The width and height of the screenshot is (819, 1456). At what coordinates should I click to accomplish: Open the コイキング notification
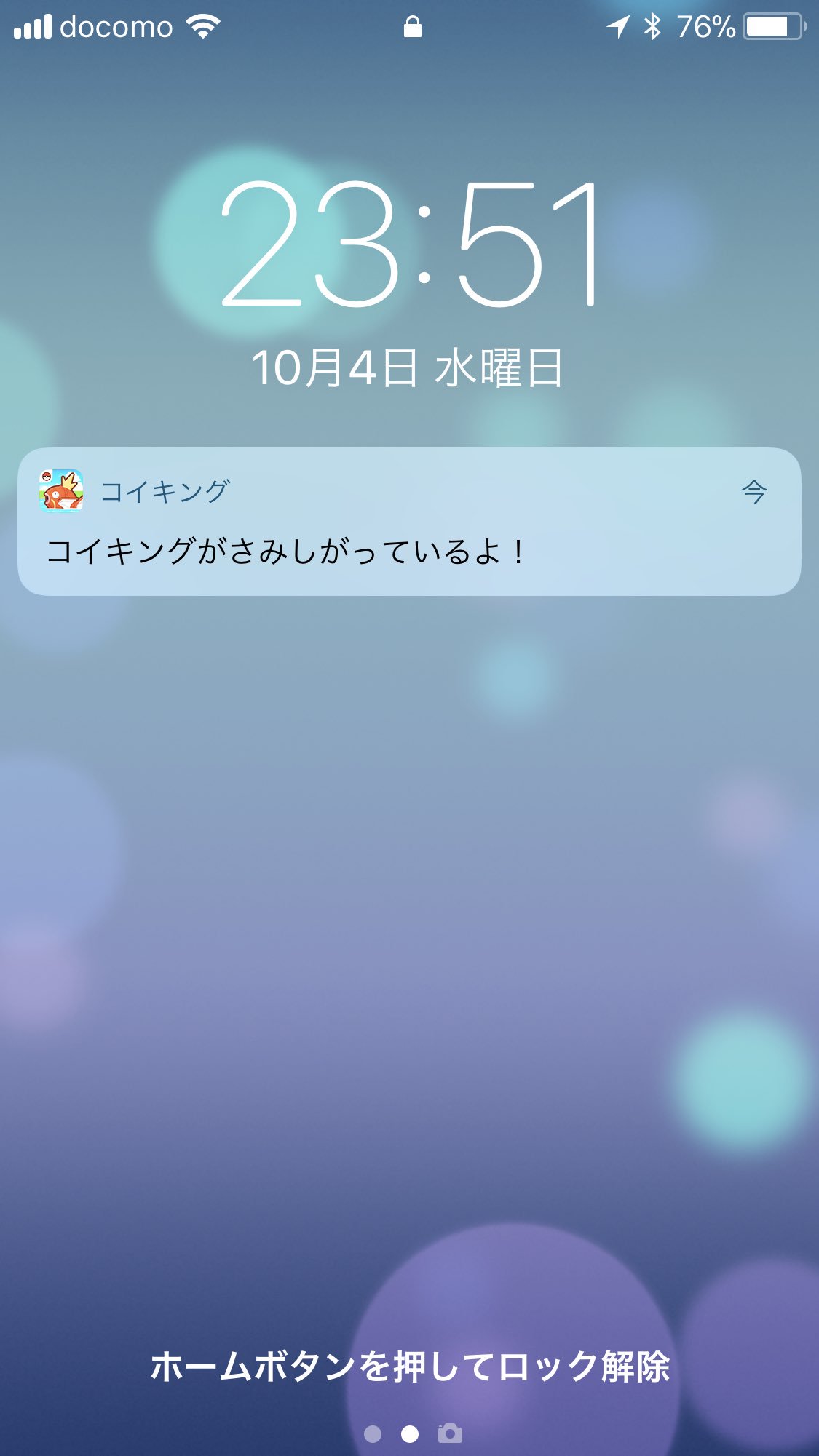(409, 522)
